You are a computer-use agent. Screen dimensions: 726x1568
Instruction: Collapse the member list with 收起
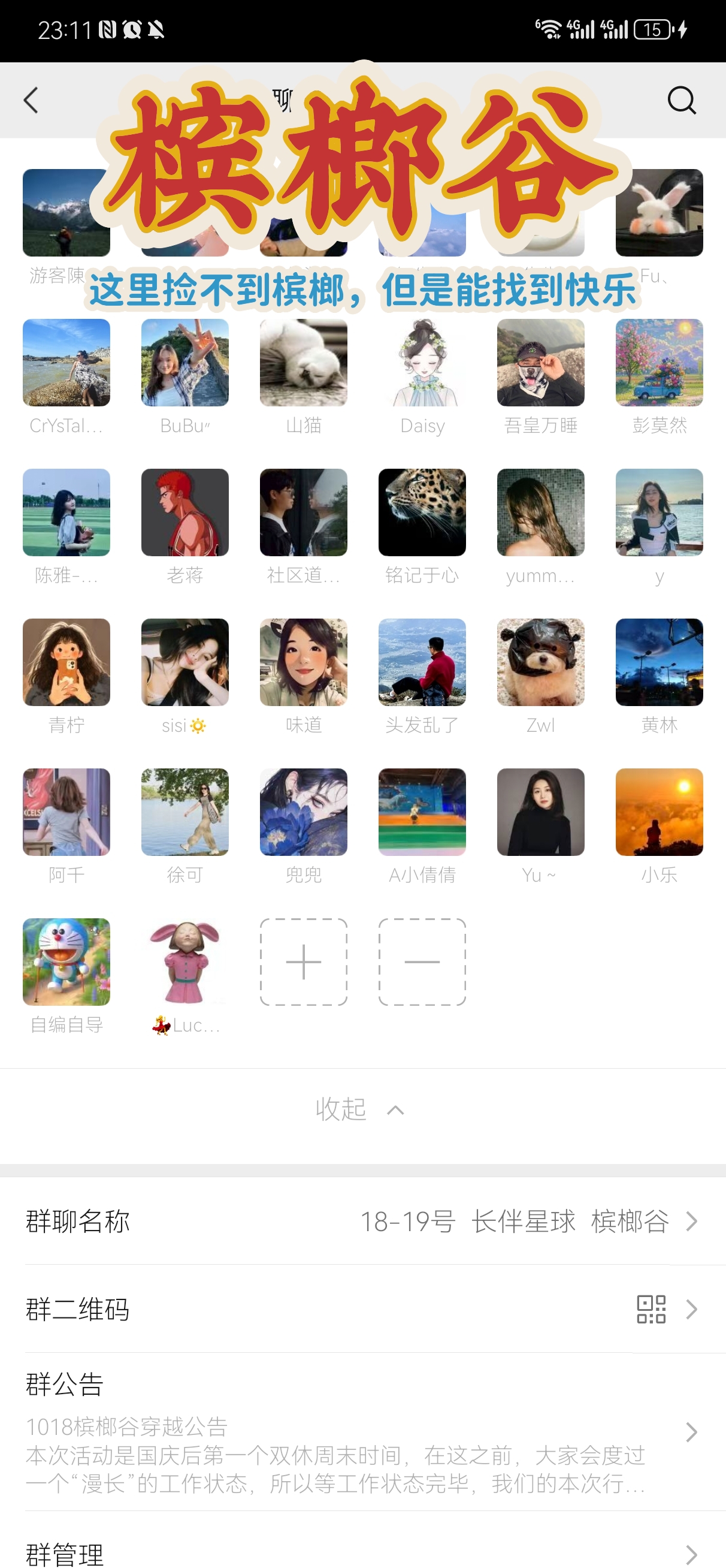click(359, 1109)
